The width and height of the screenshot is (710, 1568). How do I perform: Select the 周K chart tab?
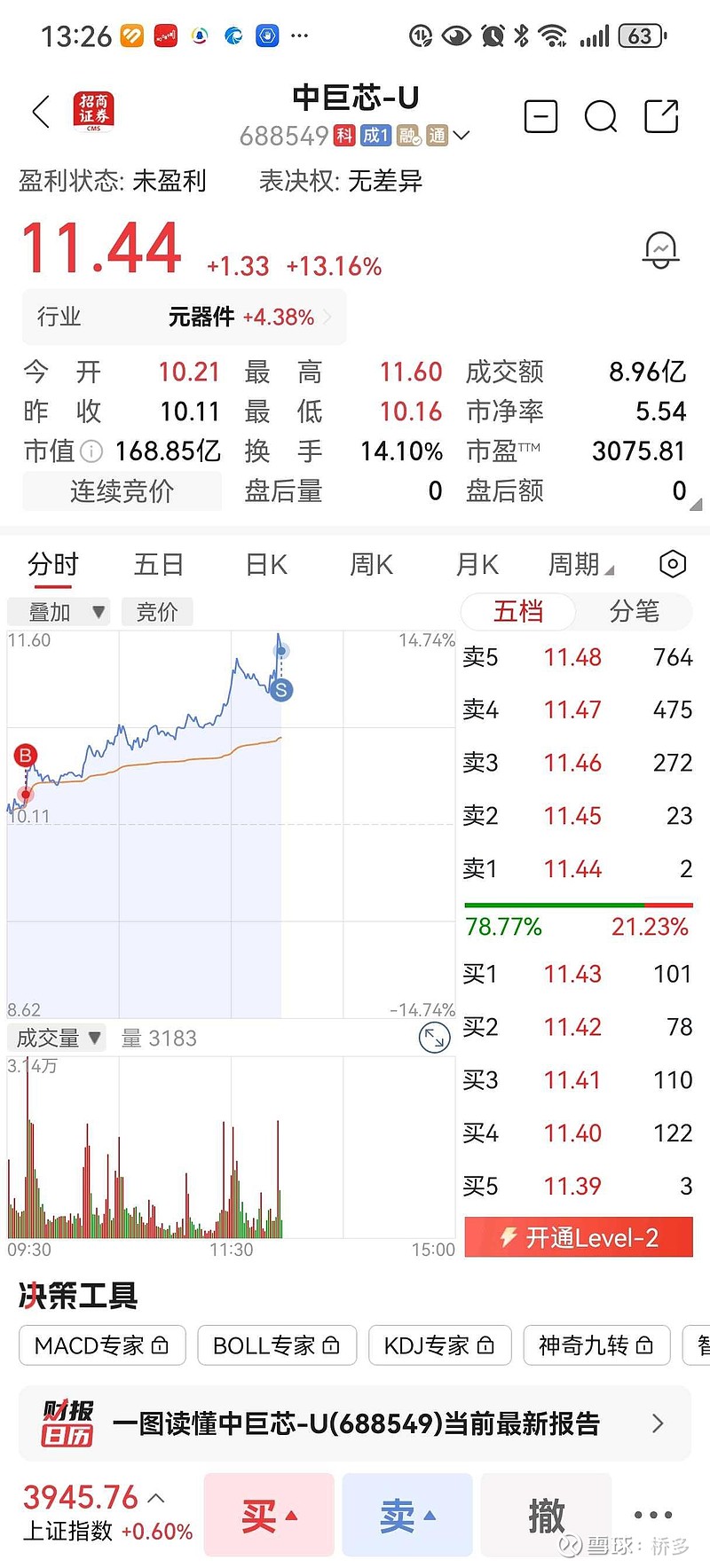coord(371,564)
